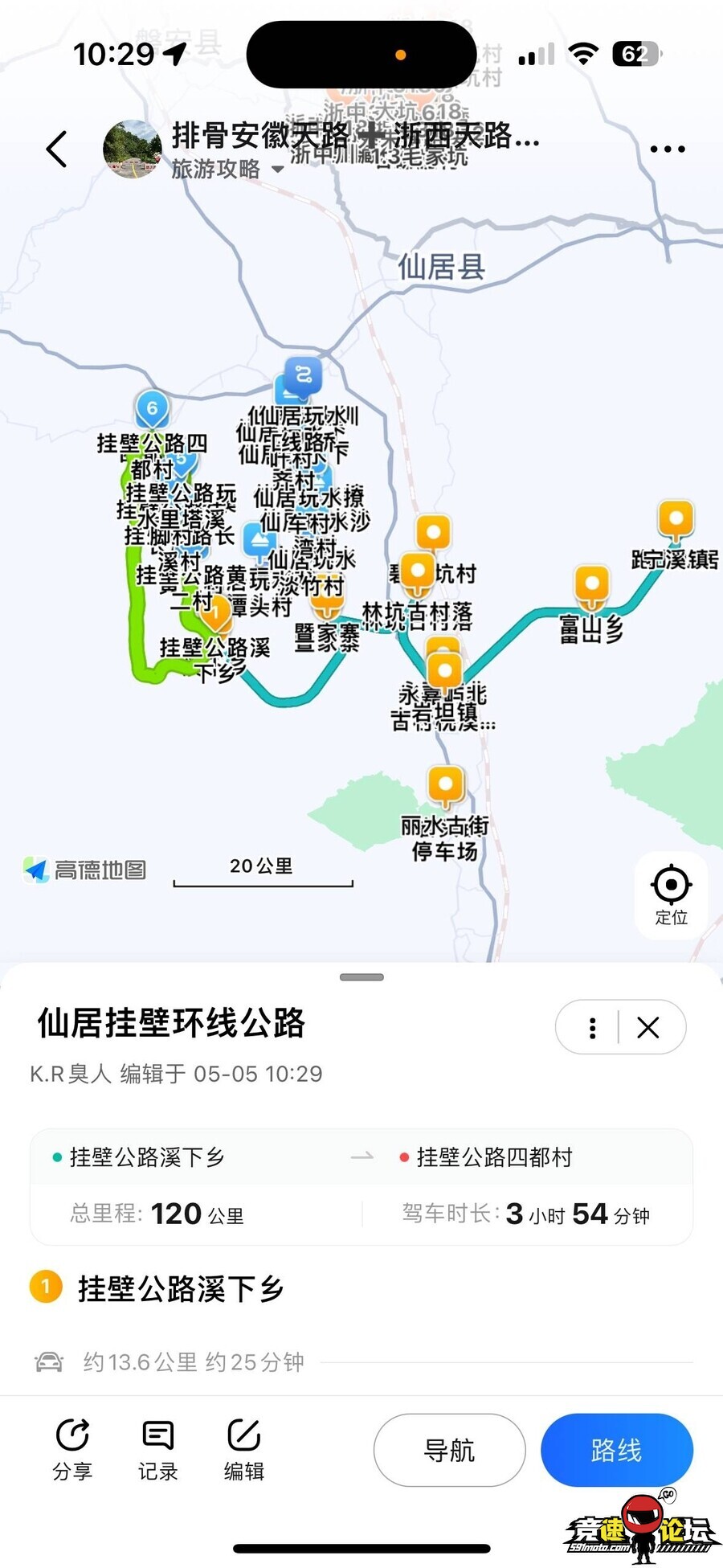The image size is (723, 1568).
Task: Select the 丽水古街停车场 map pin
Action: 446,785
